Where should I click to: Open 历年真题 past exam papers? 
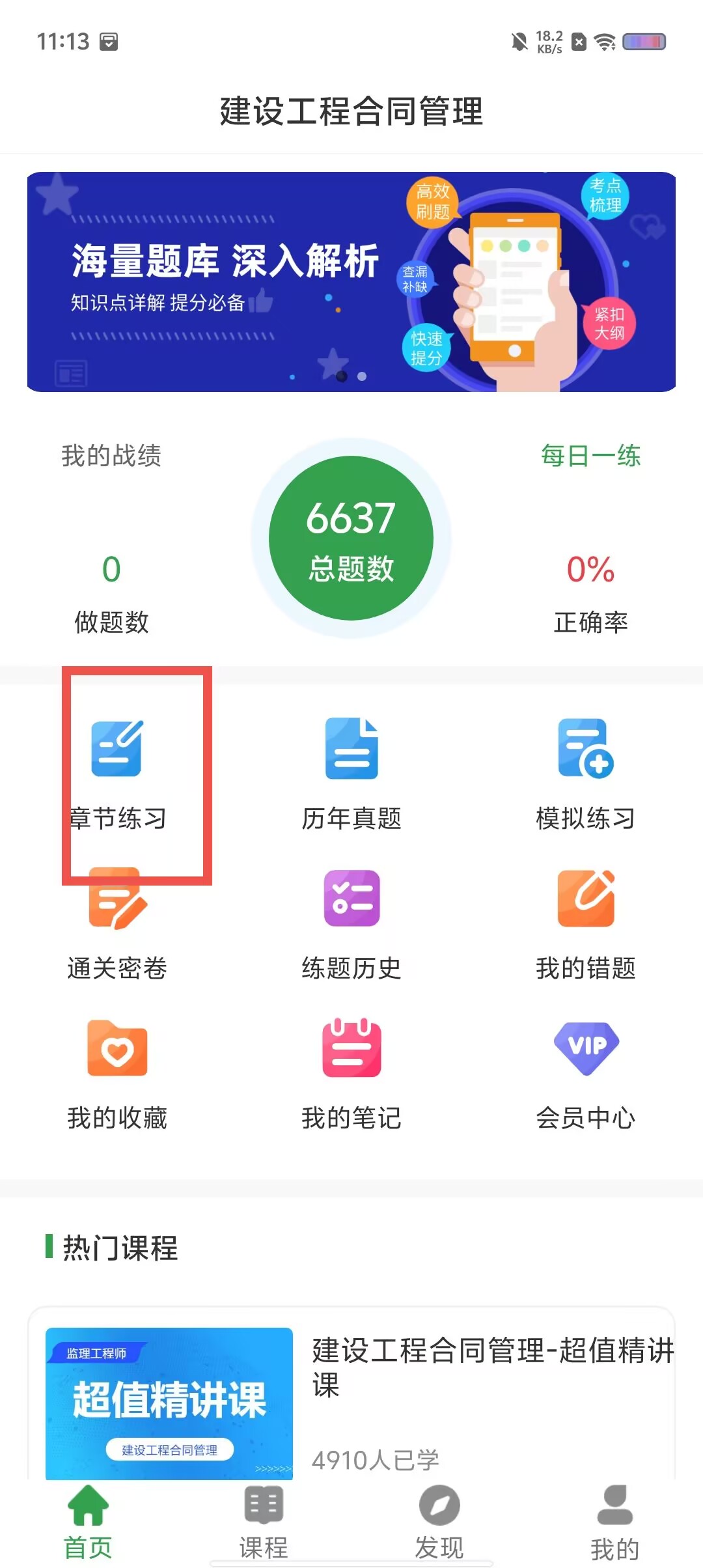point(351,775)
